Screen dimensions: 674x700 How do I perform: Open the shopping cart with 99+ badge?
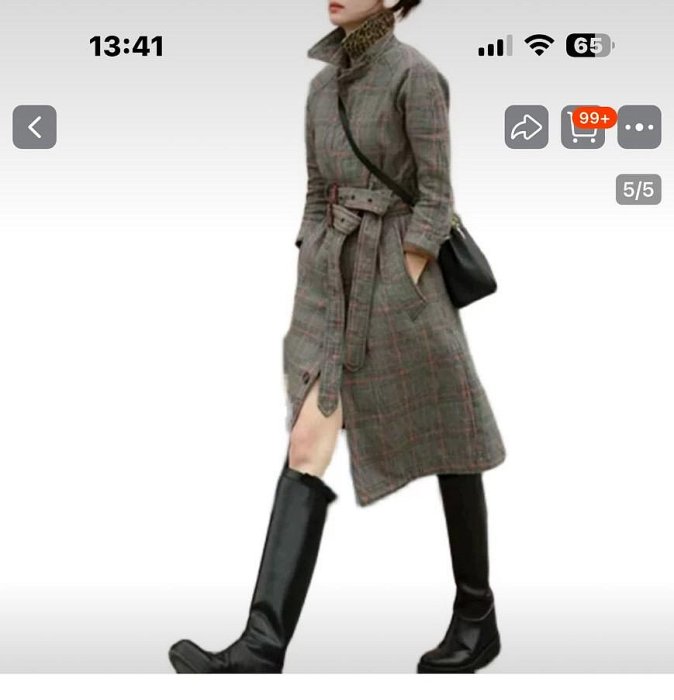tap(583, 128)
